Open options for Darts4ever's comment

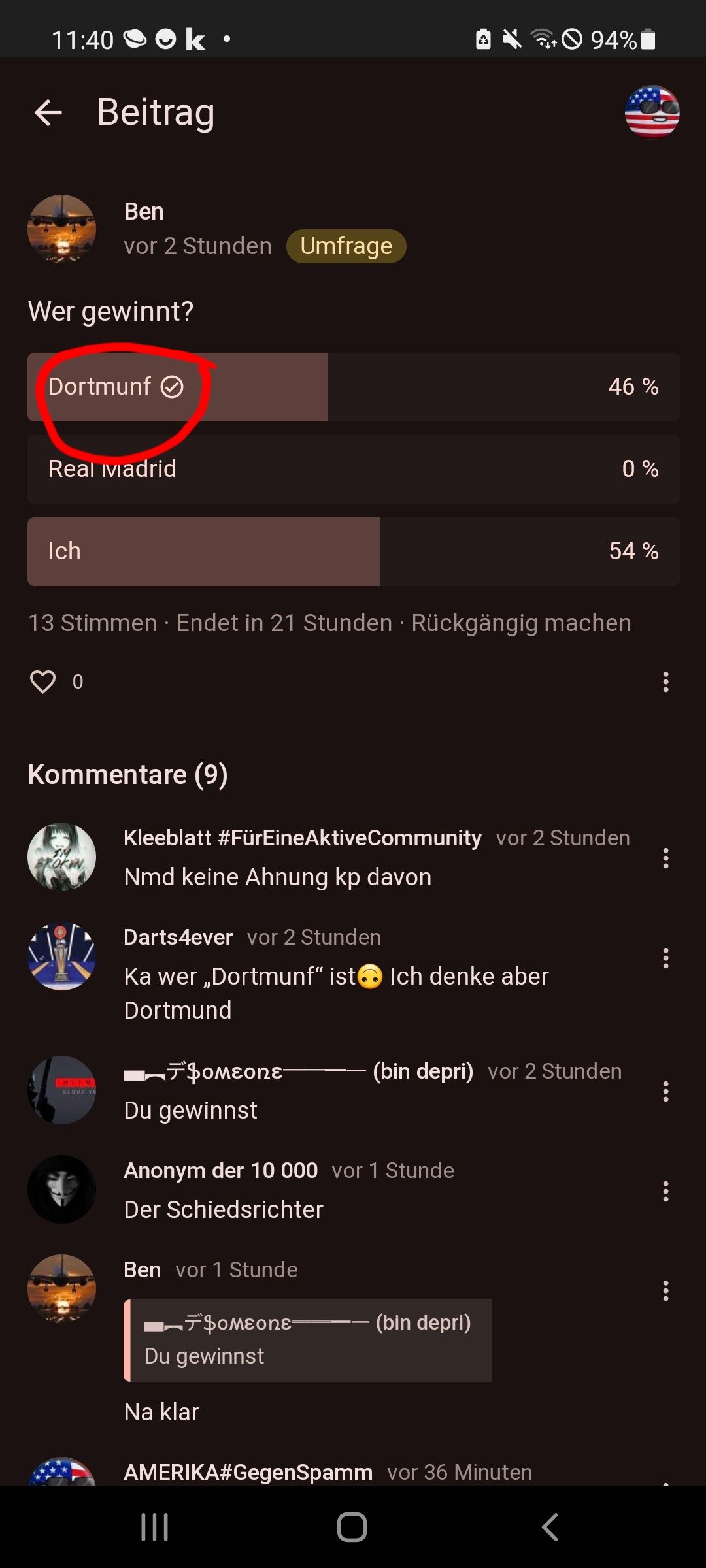pos(665,958)
